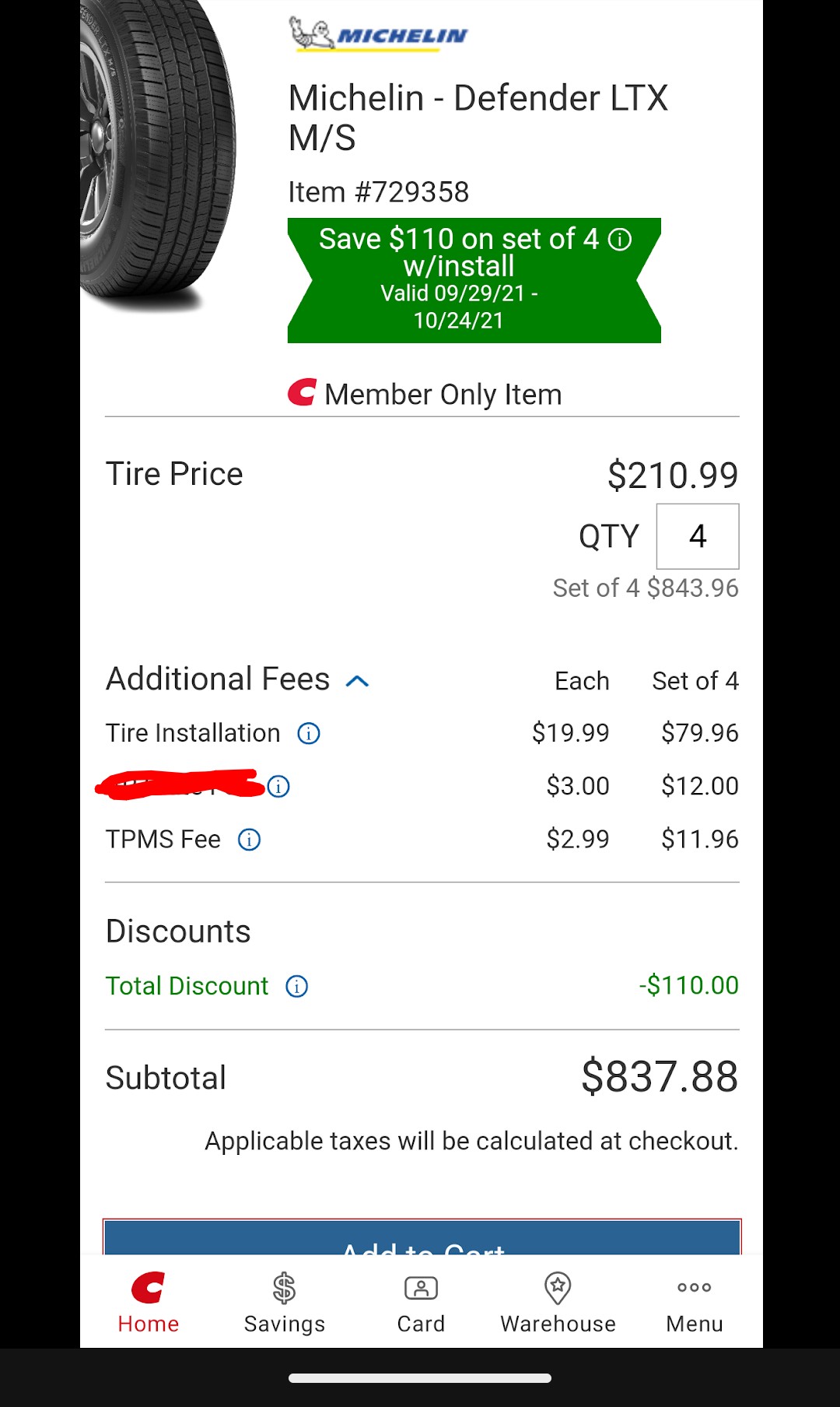Show Tire Installation fee info
840x1407 pixels.
pyautogui.click(x=309, y=733)
